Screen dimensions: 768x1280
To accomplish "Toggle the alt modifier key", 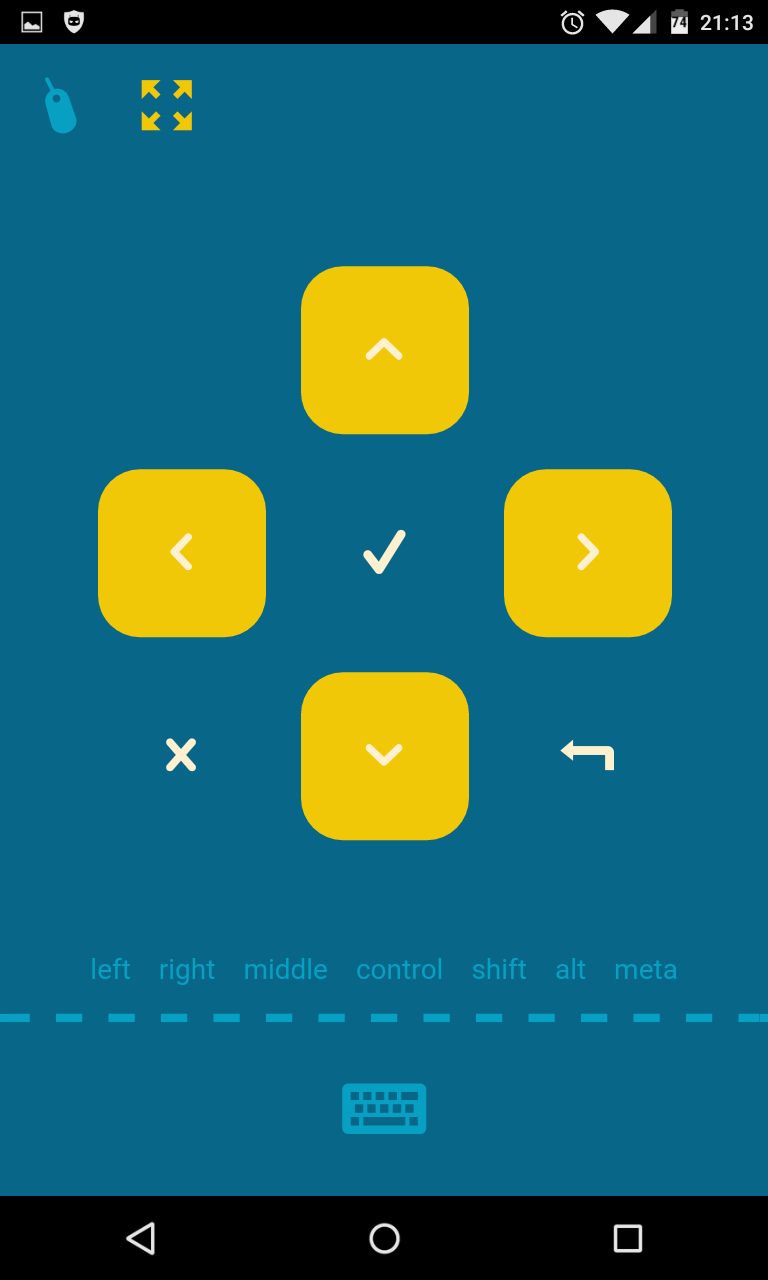I will click(x=570, y=969).
